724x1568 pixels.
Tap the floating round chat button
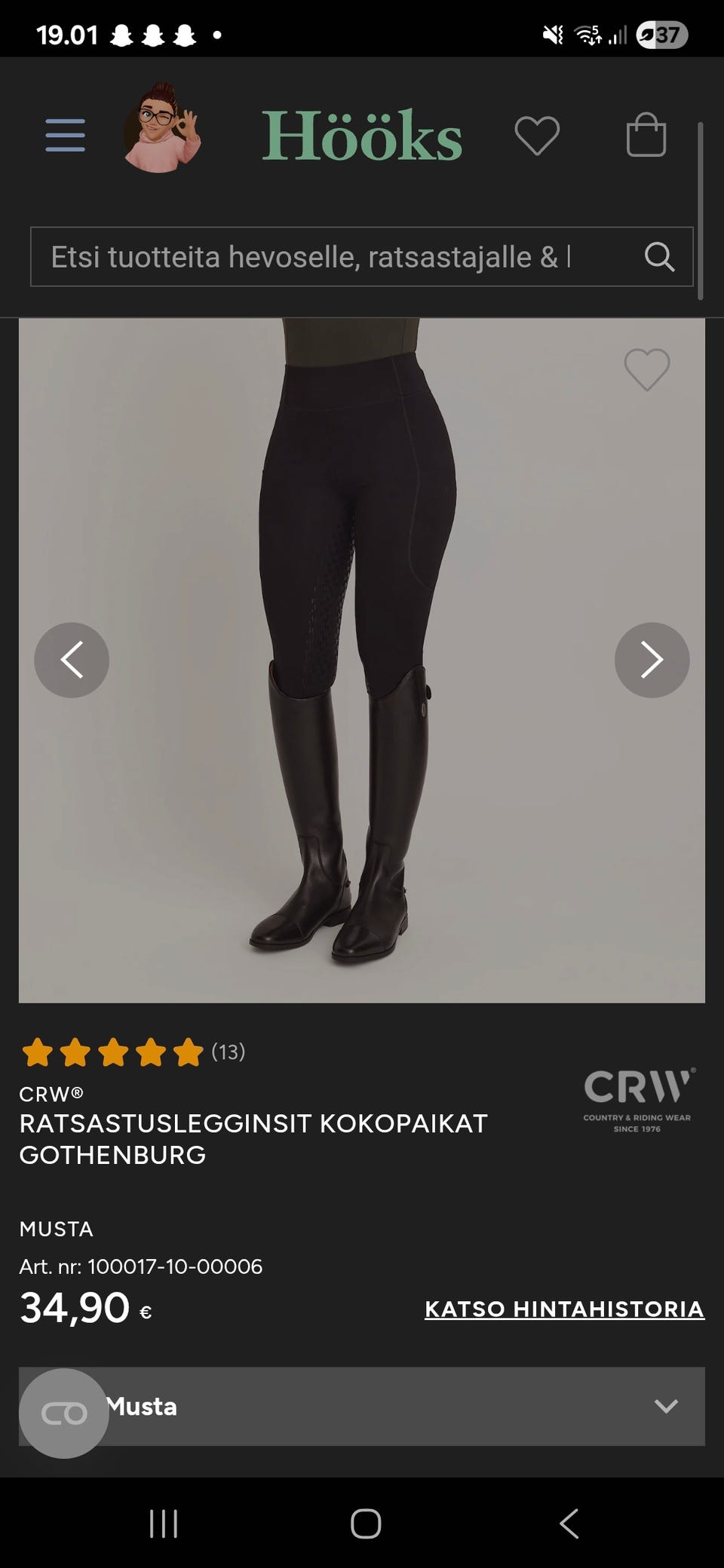[64, 1413]
